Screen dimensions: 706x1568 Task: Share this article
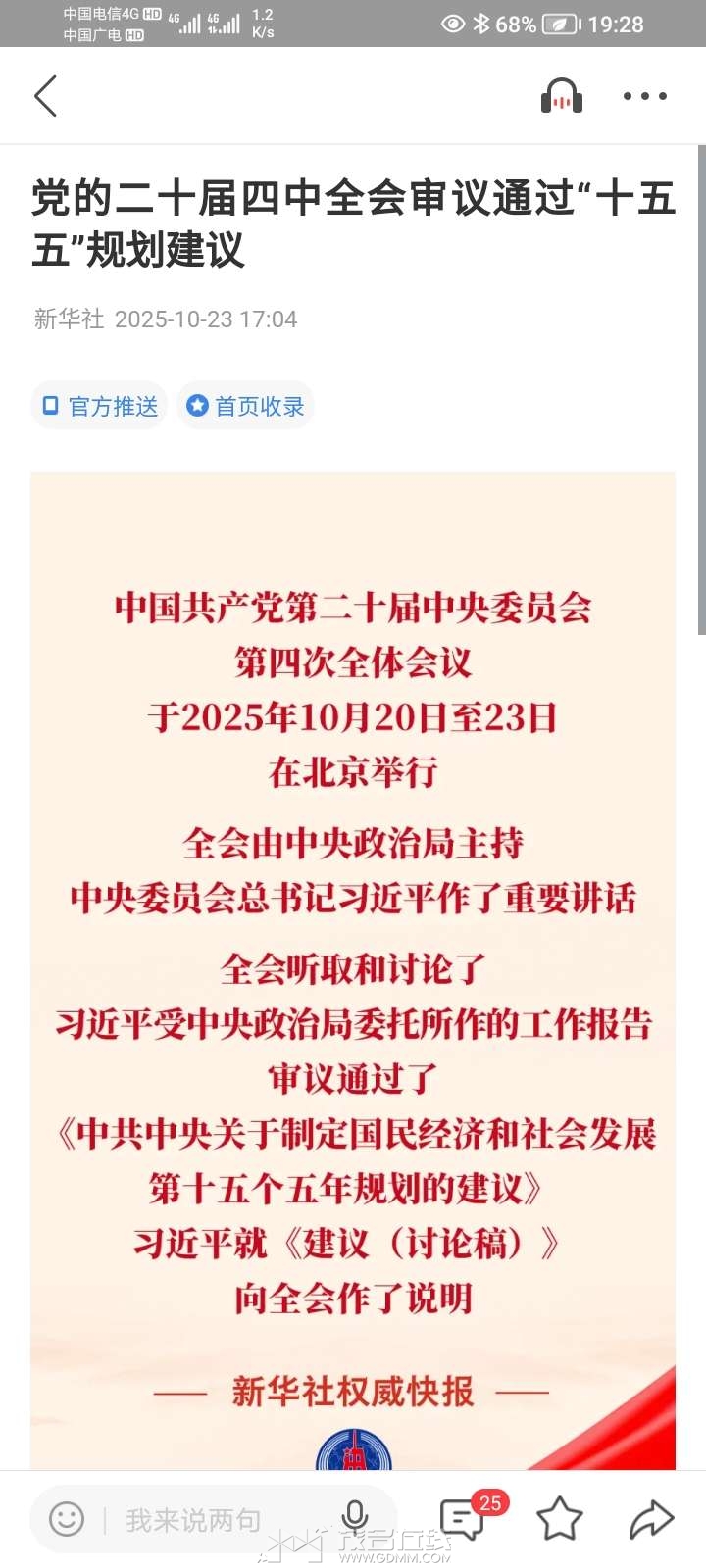tap(651, 1519)
